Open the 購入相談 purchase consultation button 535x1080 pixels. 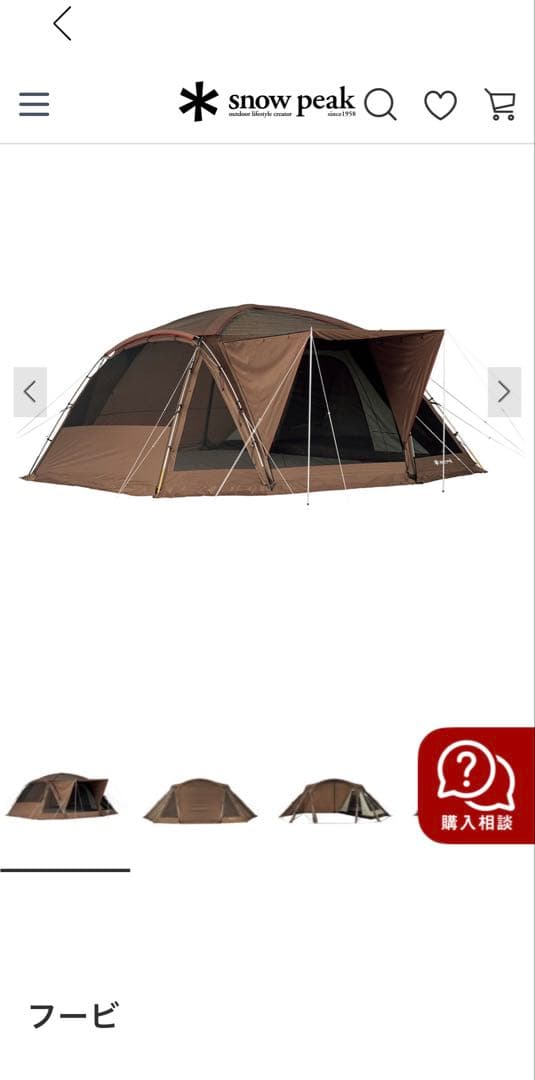click(x=476, y=785)
